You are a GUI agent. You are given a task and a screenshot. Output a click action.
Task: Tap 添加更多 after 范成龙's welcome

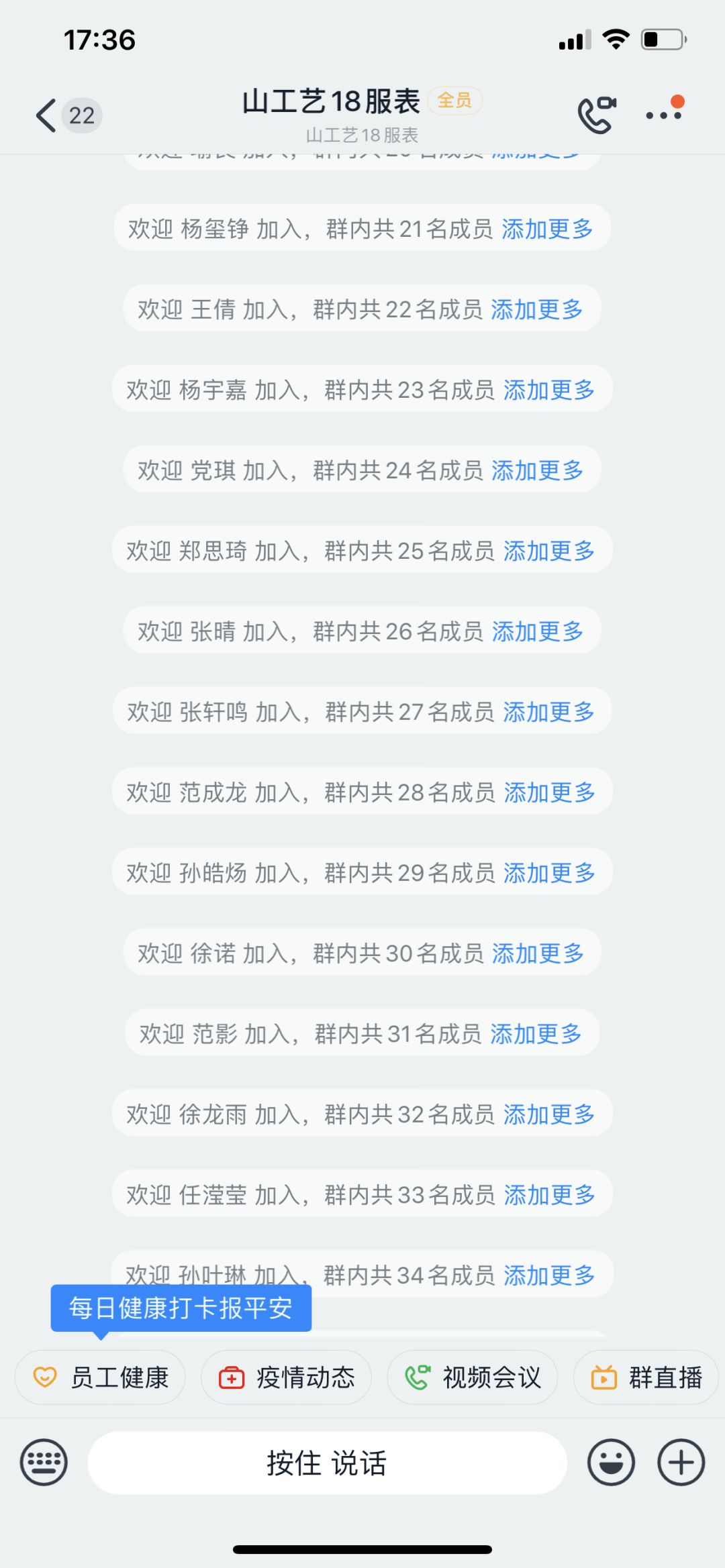549,792
